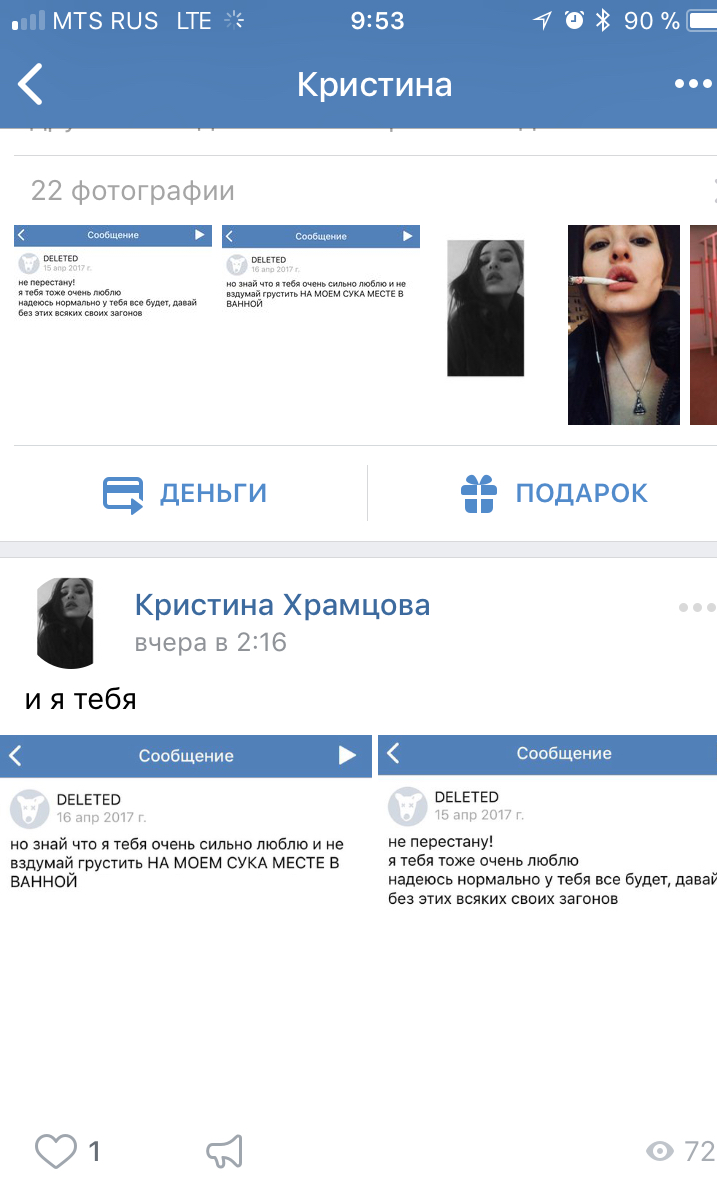Open the first photo screenshot dated 15 апр
This screenshot has height=1194, width=717.
coord(113,273)
